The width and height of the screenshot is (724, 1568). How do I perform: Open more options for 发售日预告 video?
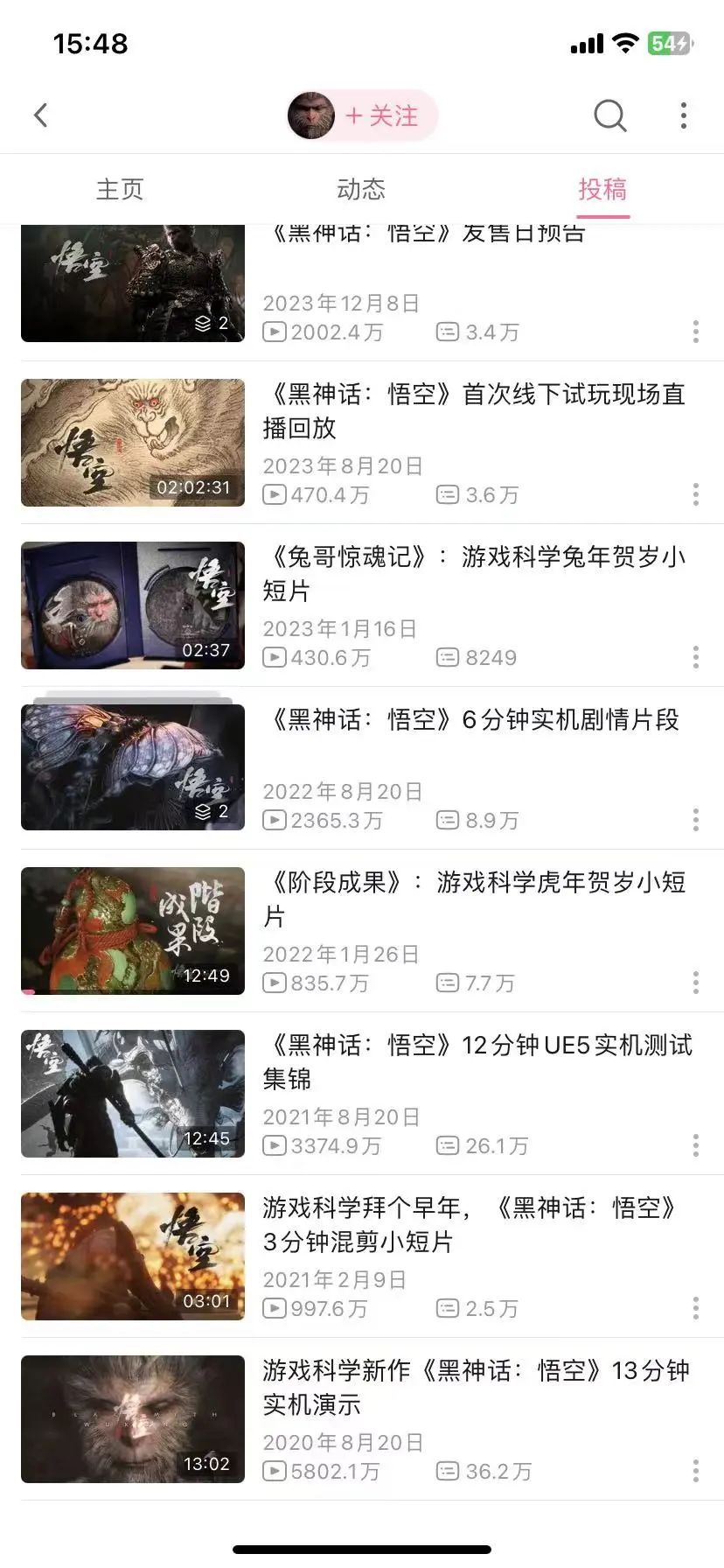tap(696, 332)
